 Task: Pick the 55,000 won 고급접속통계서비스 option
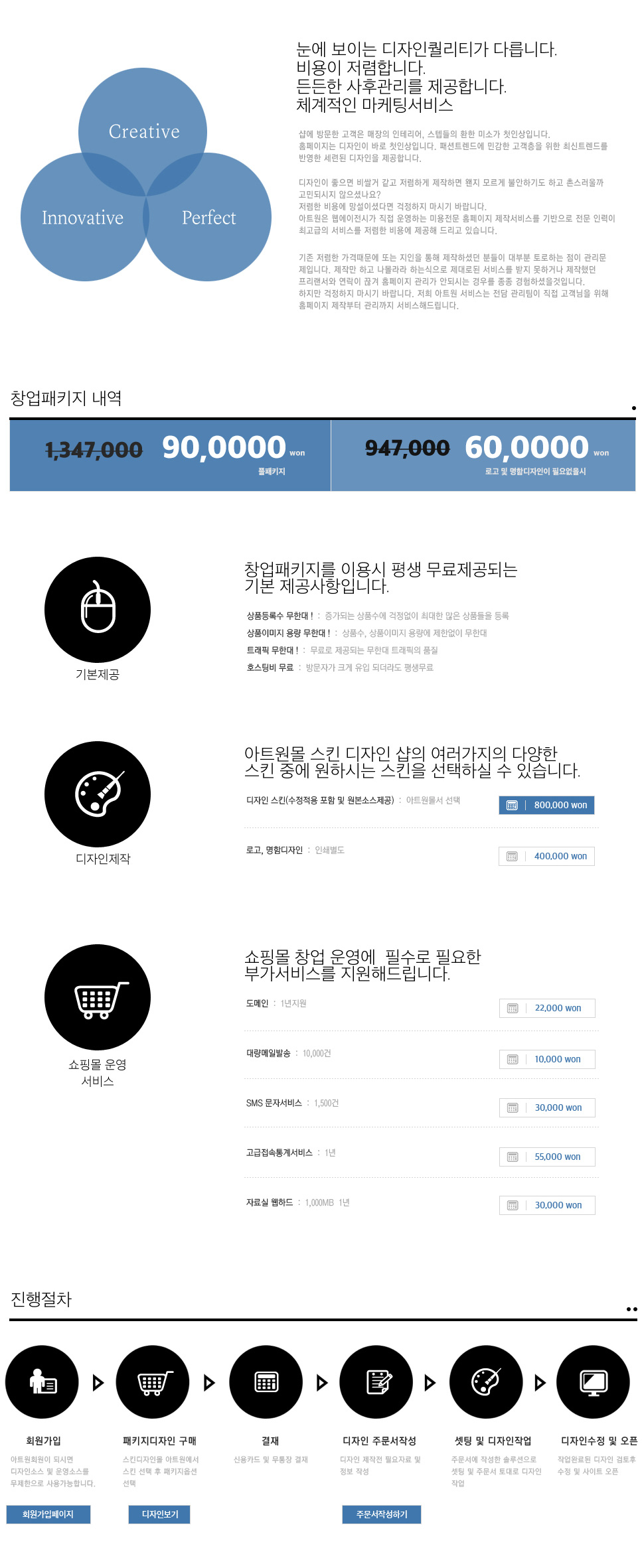546,1157
